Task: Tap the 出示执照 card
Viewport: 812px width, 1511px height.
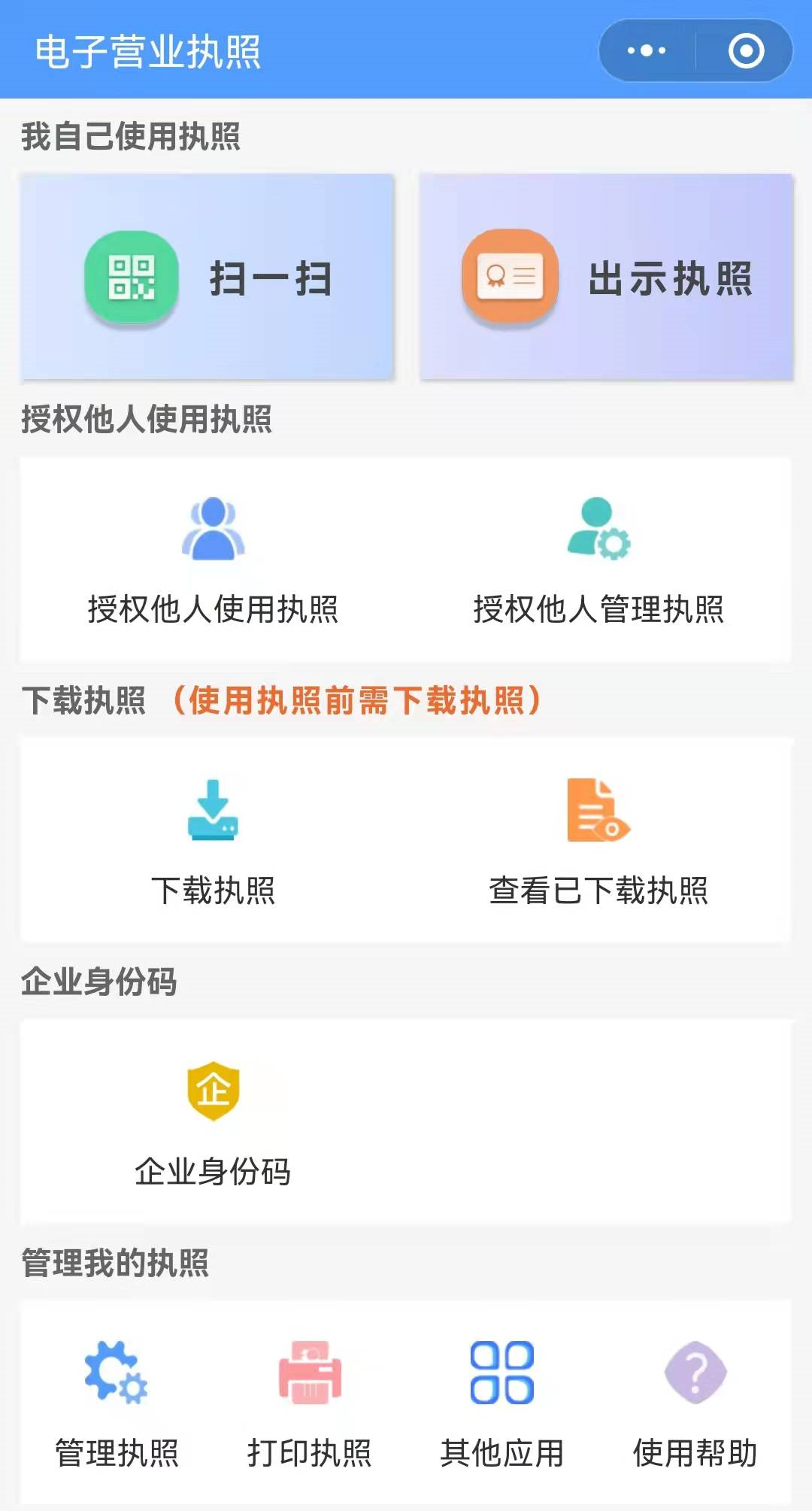Action: 607,277
